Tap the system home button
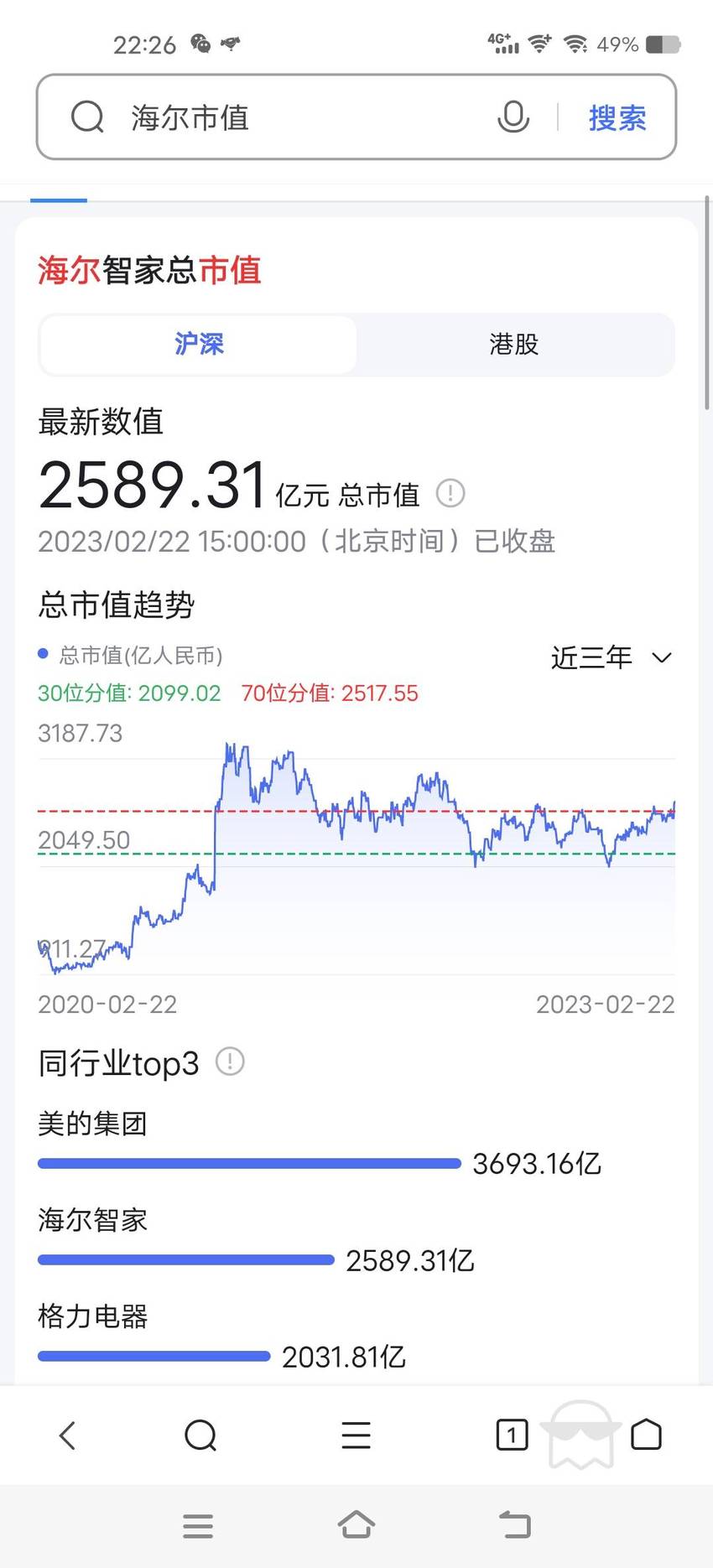Screen dimensions: 713x1568 pyautogui.click(x=356, y=1525)
